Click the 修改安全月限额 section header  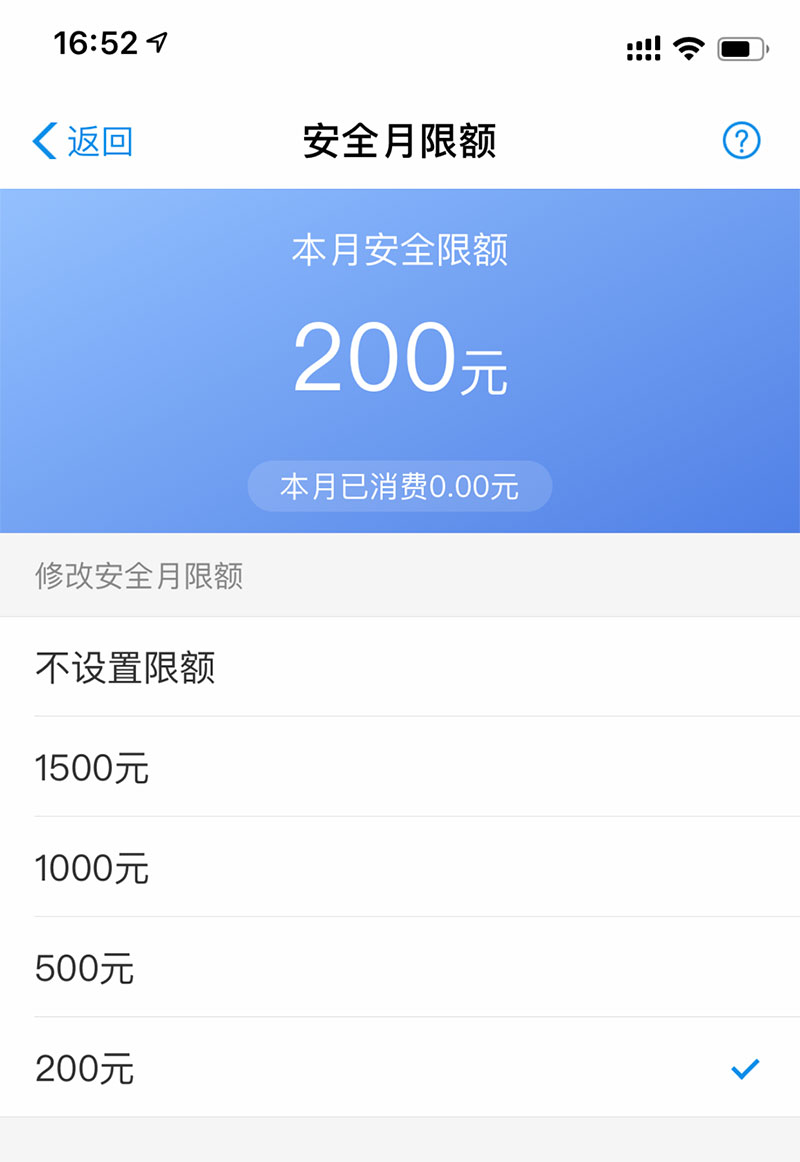pyautogui.click(x=137, y=577)
